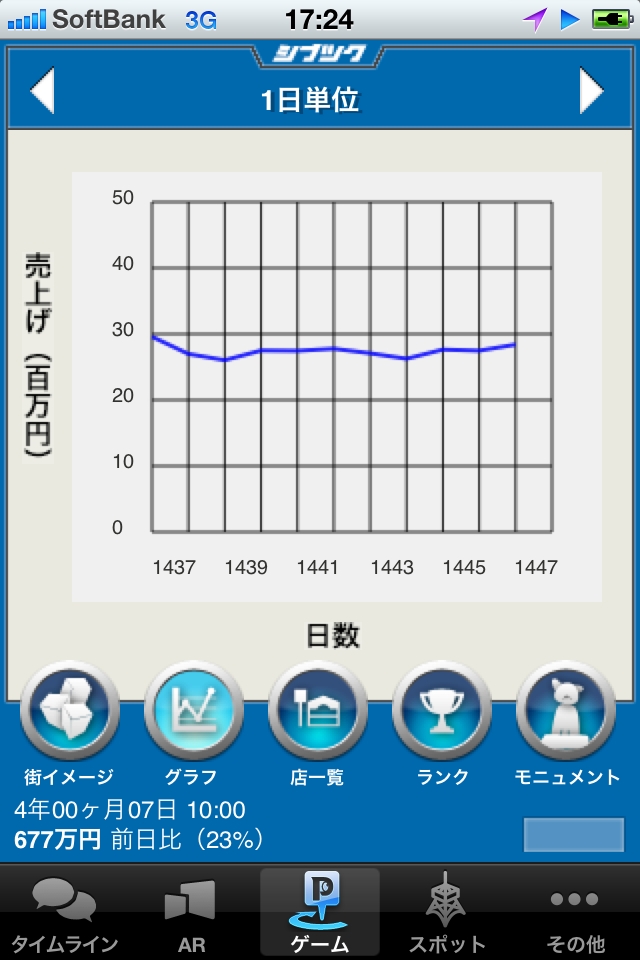Open the 街イメージ view
Image resolution: width=640 pixels, height=960 pixels.
69,711
